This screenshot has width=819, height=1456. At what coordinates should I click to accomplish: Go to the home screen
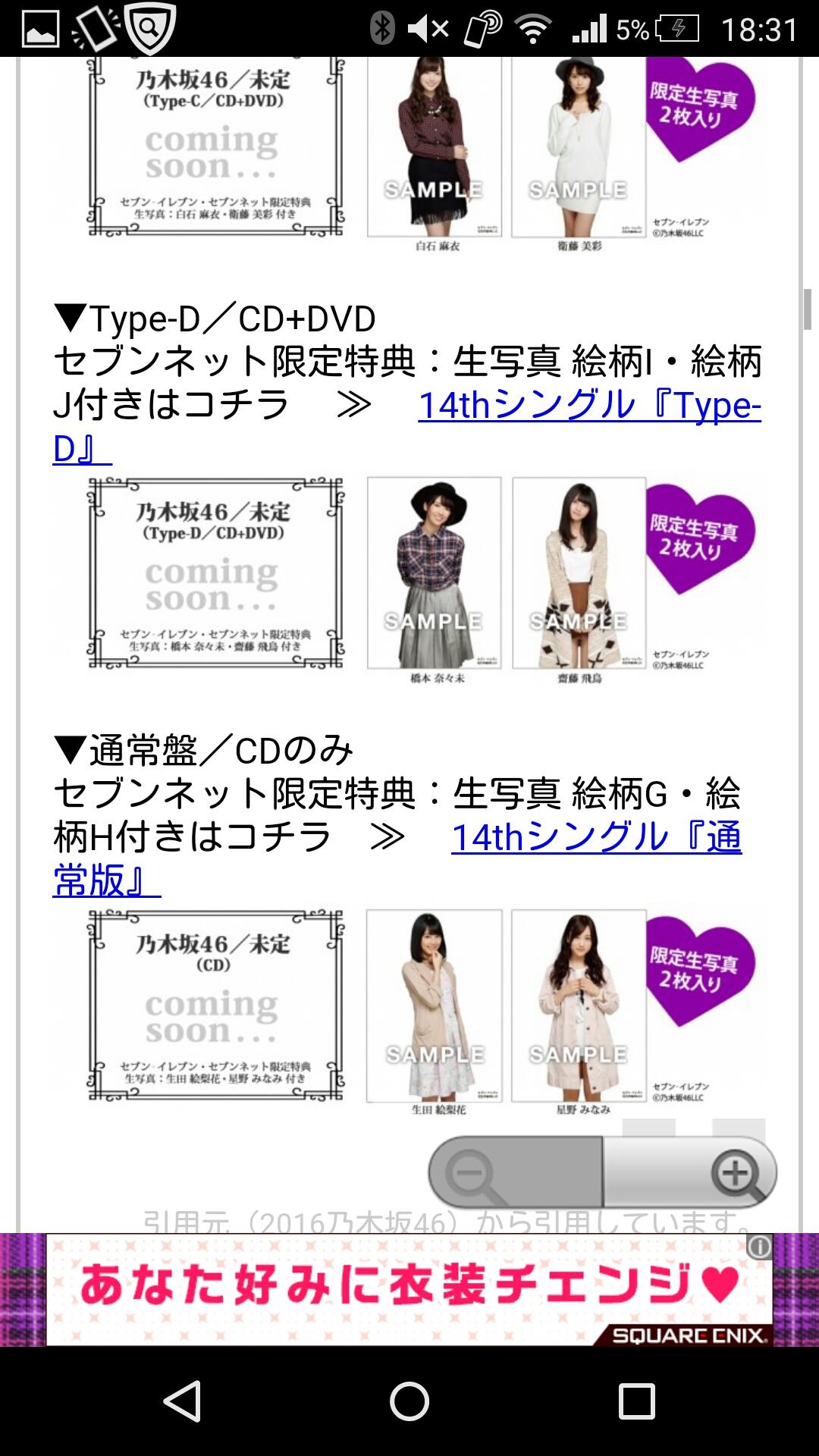[409, 1401]
